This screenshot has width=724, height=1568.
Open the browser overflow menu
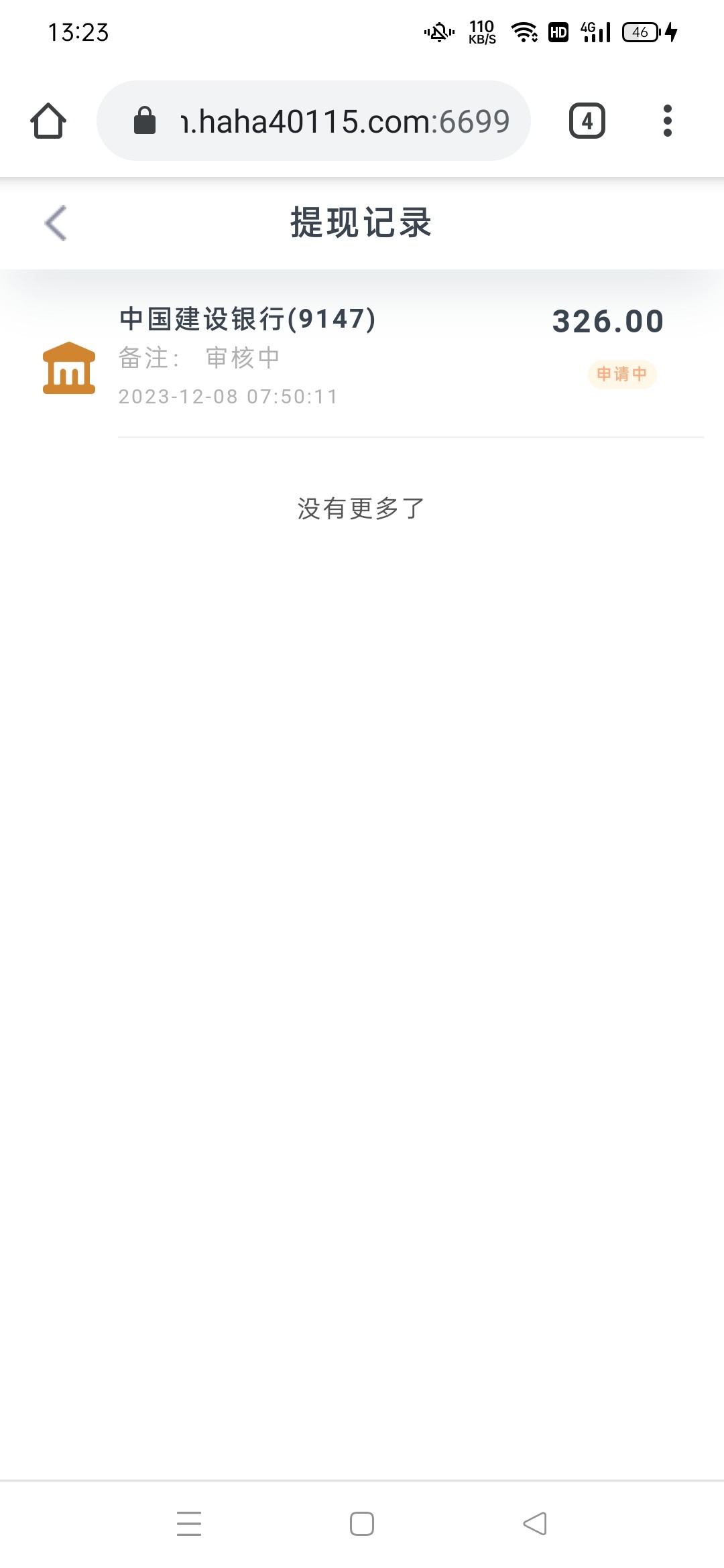tap(667, 121)
